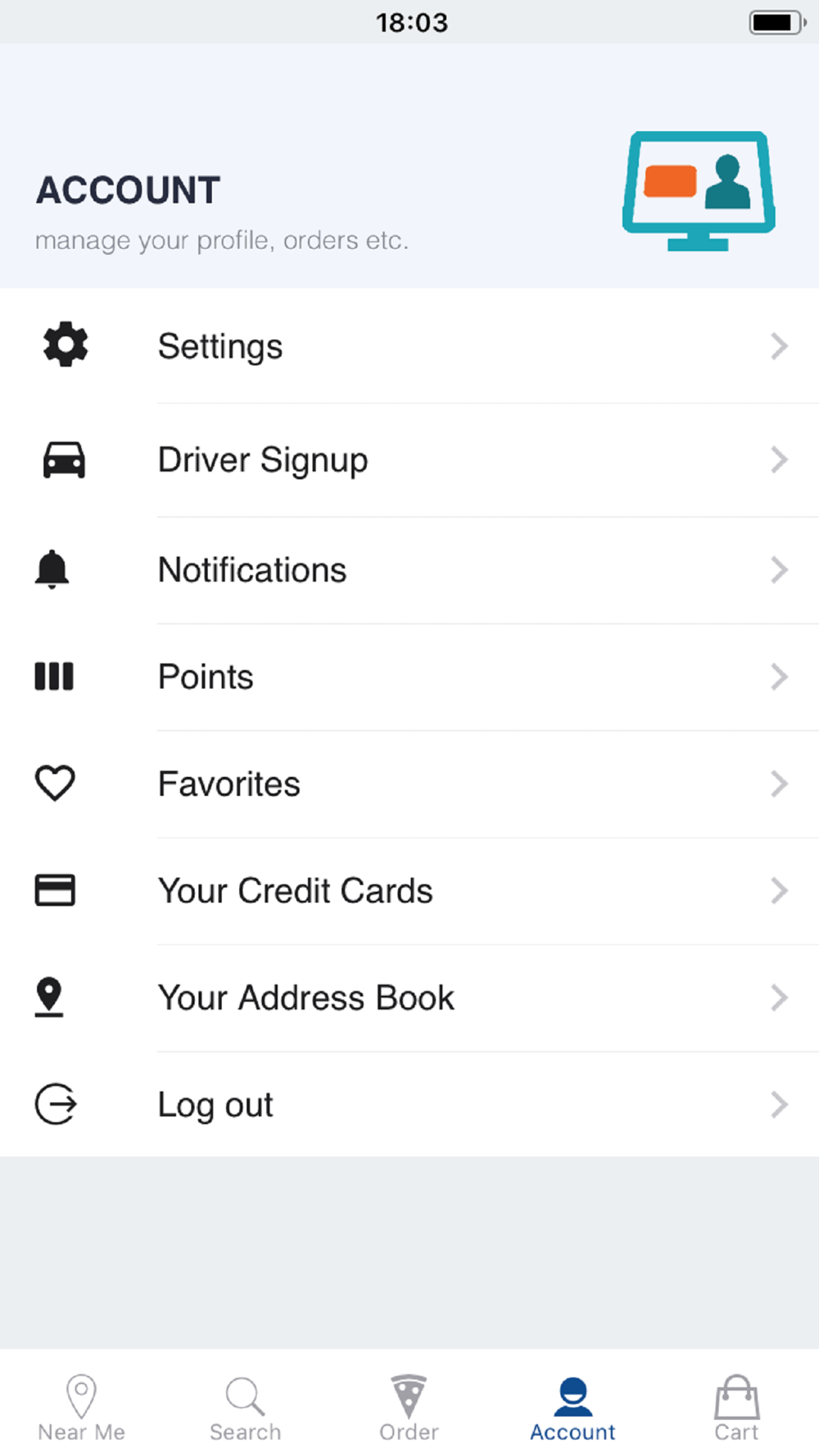View Notifications

pyautogui.click(x=409, y=571)
